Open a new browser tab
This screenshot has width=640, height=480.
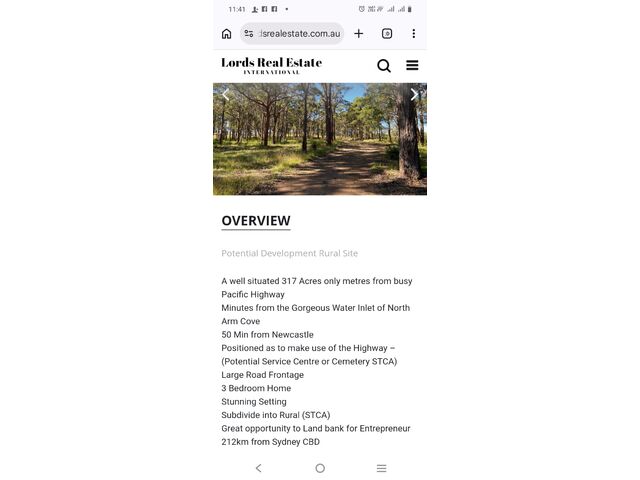358,34
